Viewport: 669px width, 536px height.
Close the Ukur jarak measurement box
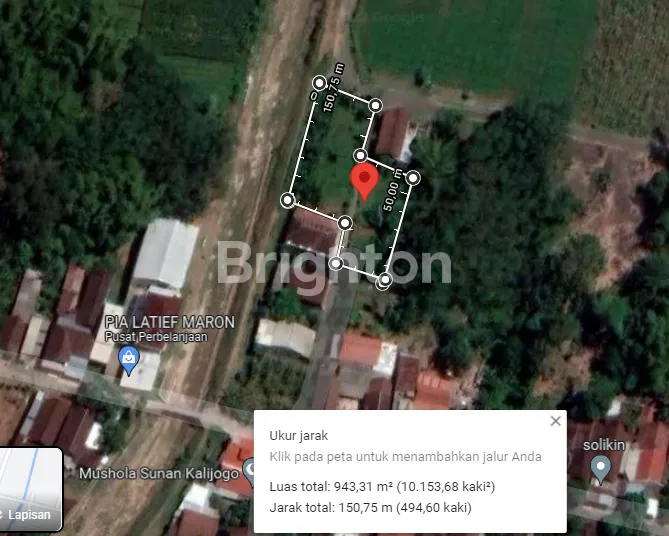555,422
